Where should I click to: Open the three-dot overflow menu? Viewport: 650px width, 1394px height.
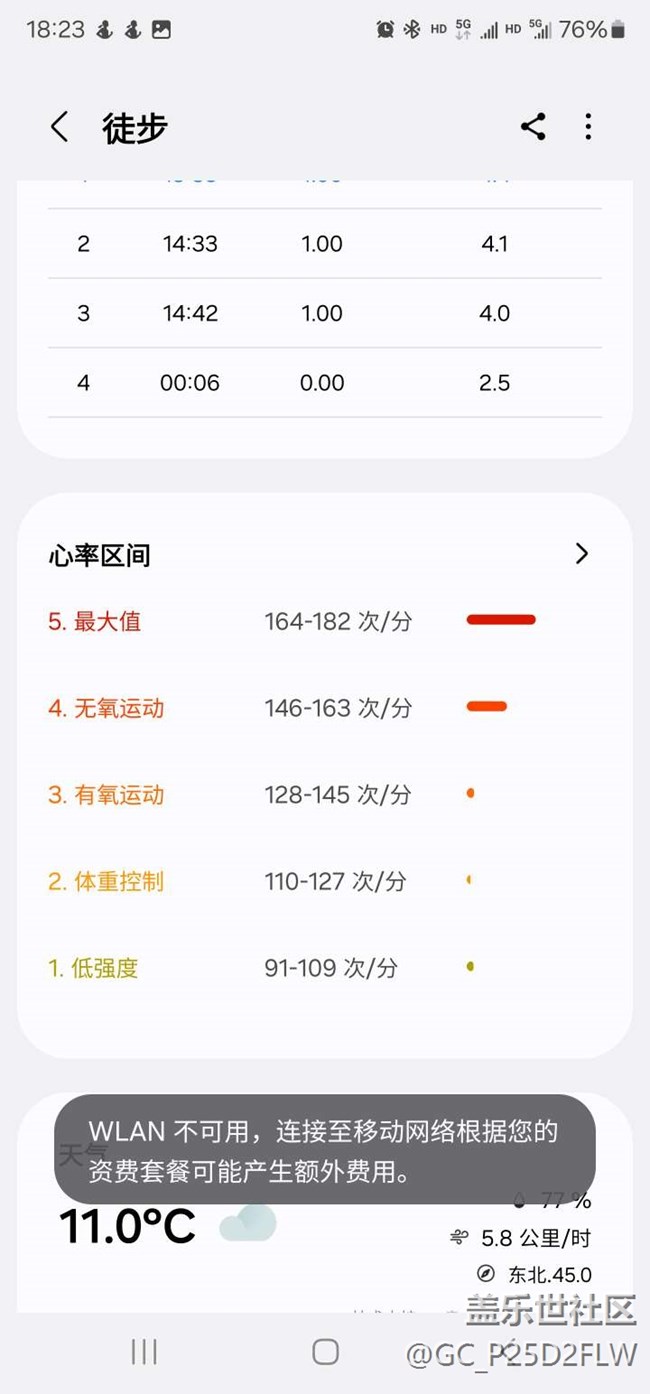[x=588, y=127]
